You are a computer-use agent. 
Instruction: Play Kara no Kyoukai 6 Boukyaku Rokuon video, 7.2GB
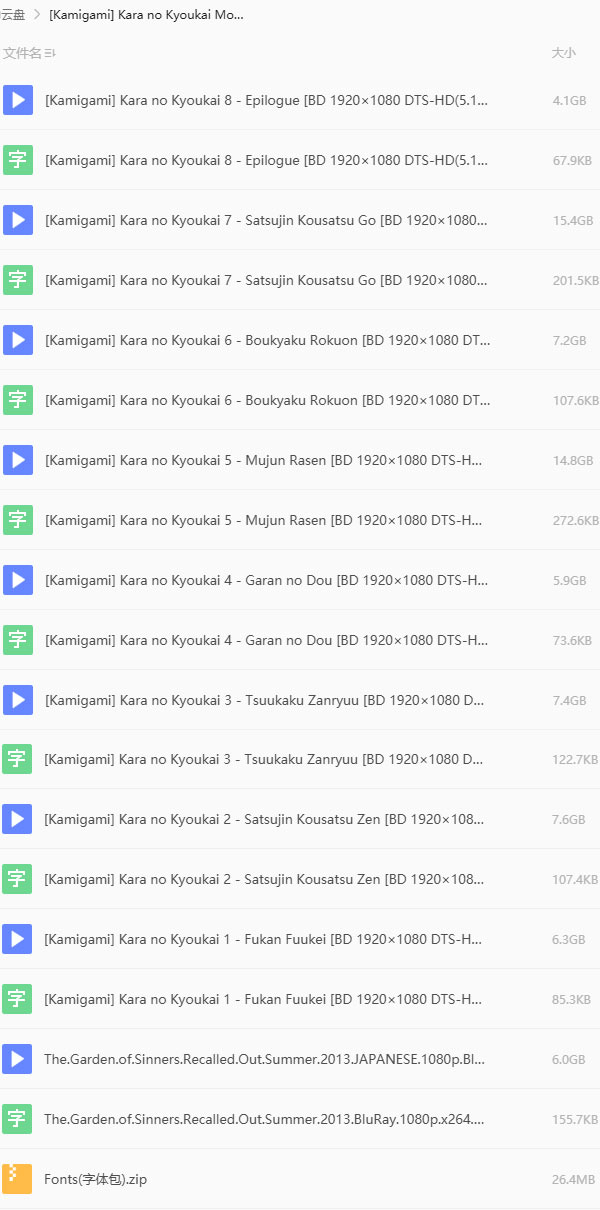click(266, 340)
